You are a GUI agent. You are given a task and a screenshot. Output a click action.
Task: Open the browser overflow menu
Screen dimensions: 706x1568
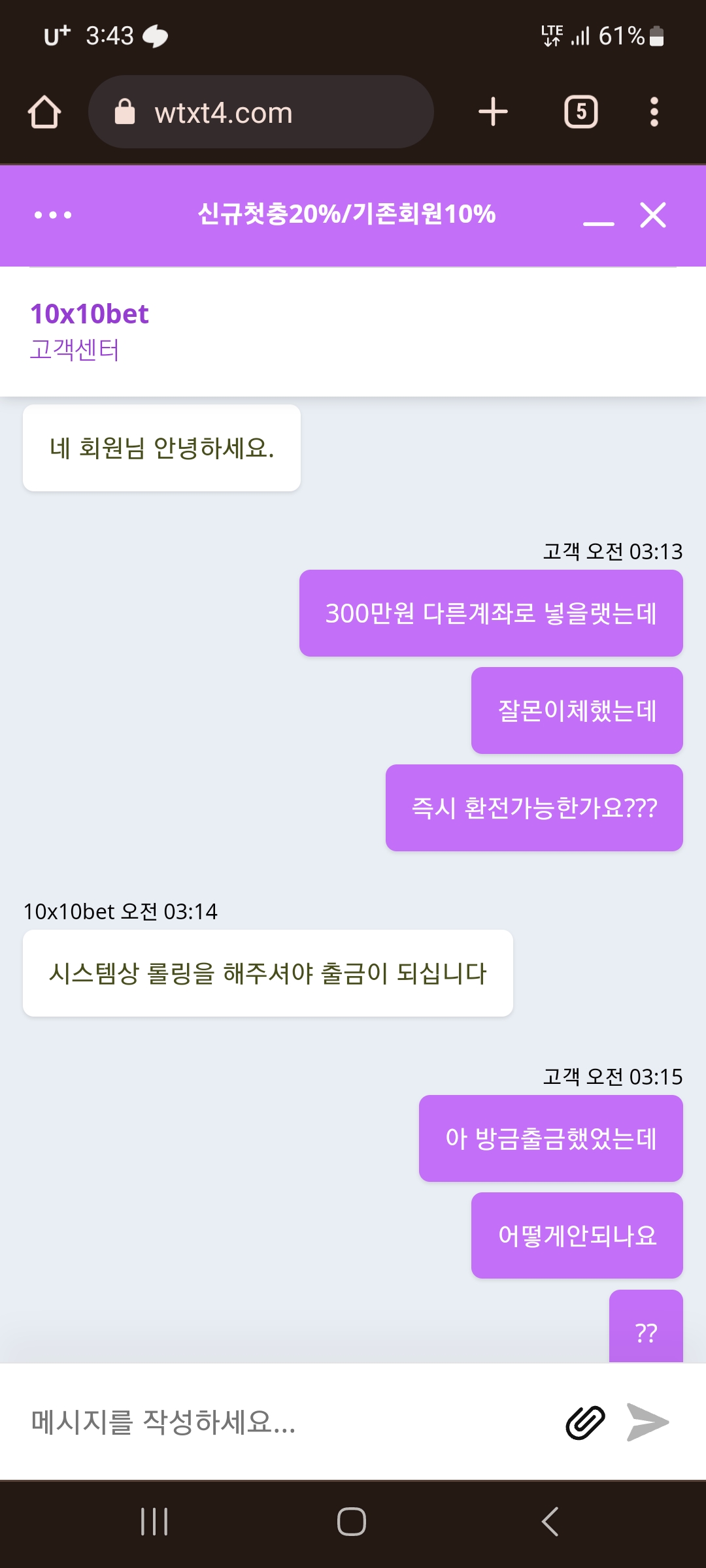click(x=654, y=112)
